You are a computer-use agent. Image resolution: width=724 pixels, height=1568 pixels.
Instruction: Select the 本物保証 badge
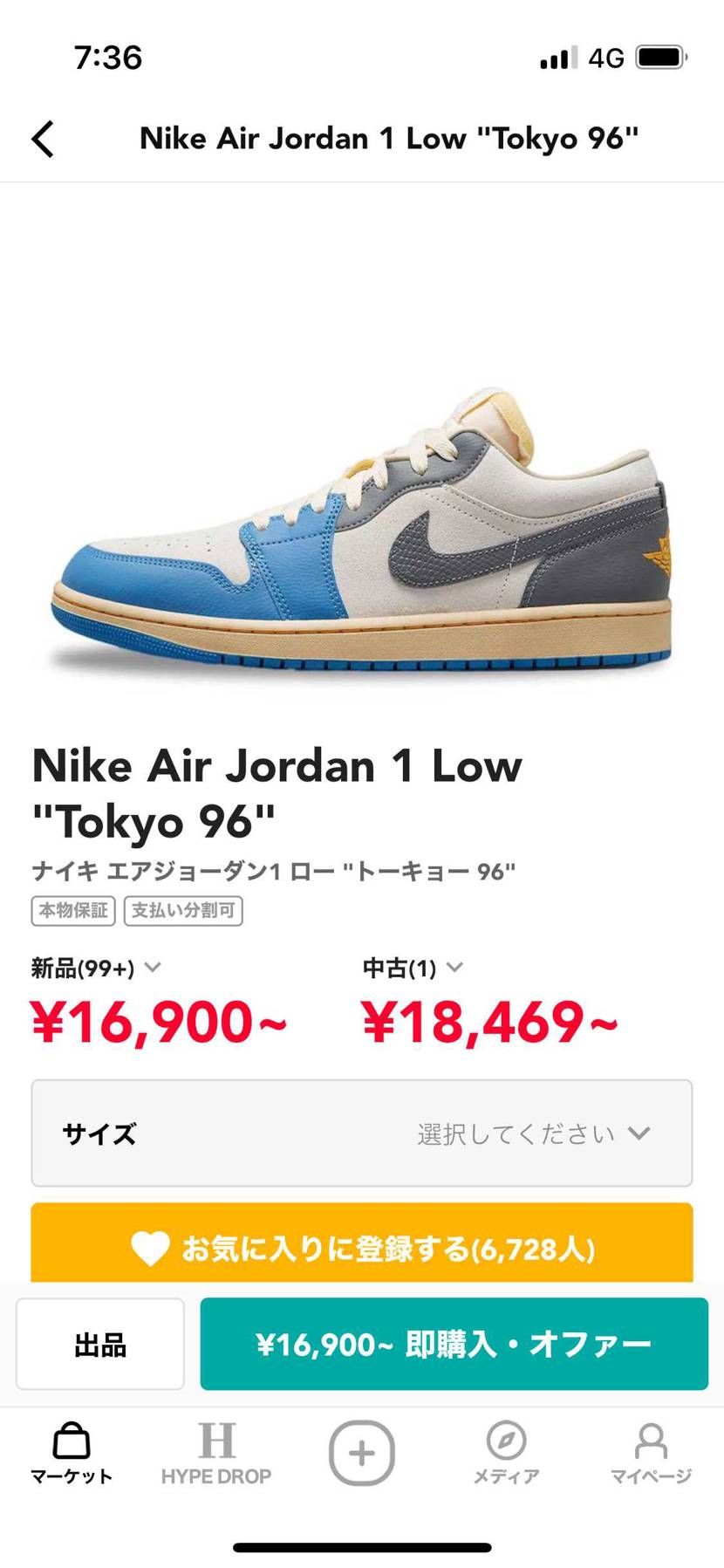[x=72, y=911]
